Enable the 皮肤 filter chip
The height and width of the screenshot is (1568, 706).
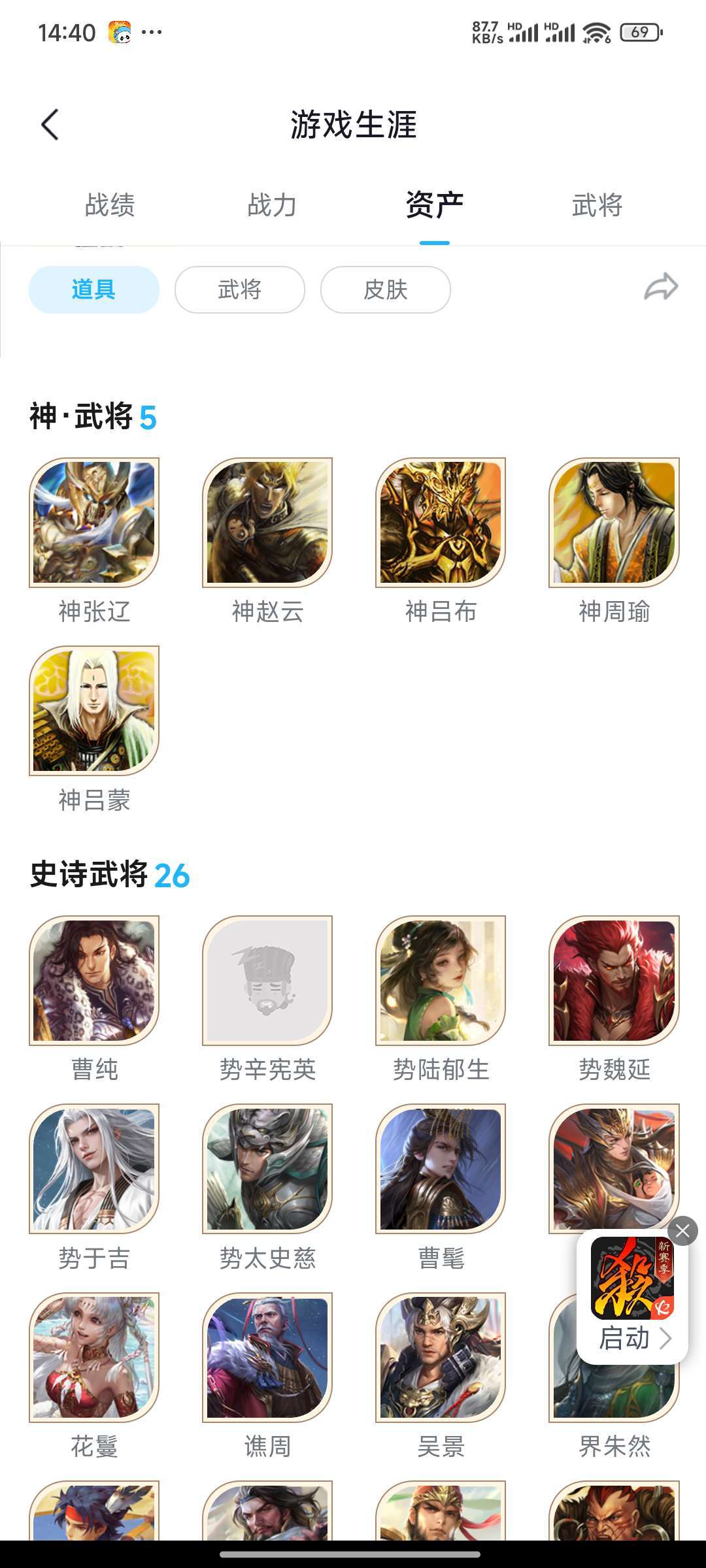point(385,289)
